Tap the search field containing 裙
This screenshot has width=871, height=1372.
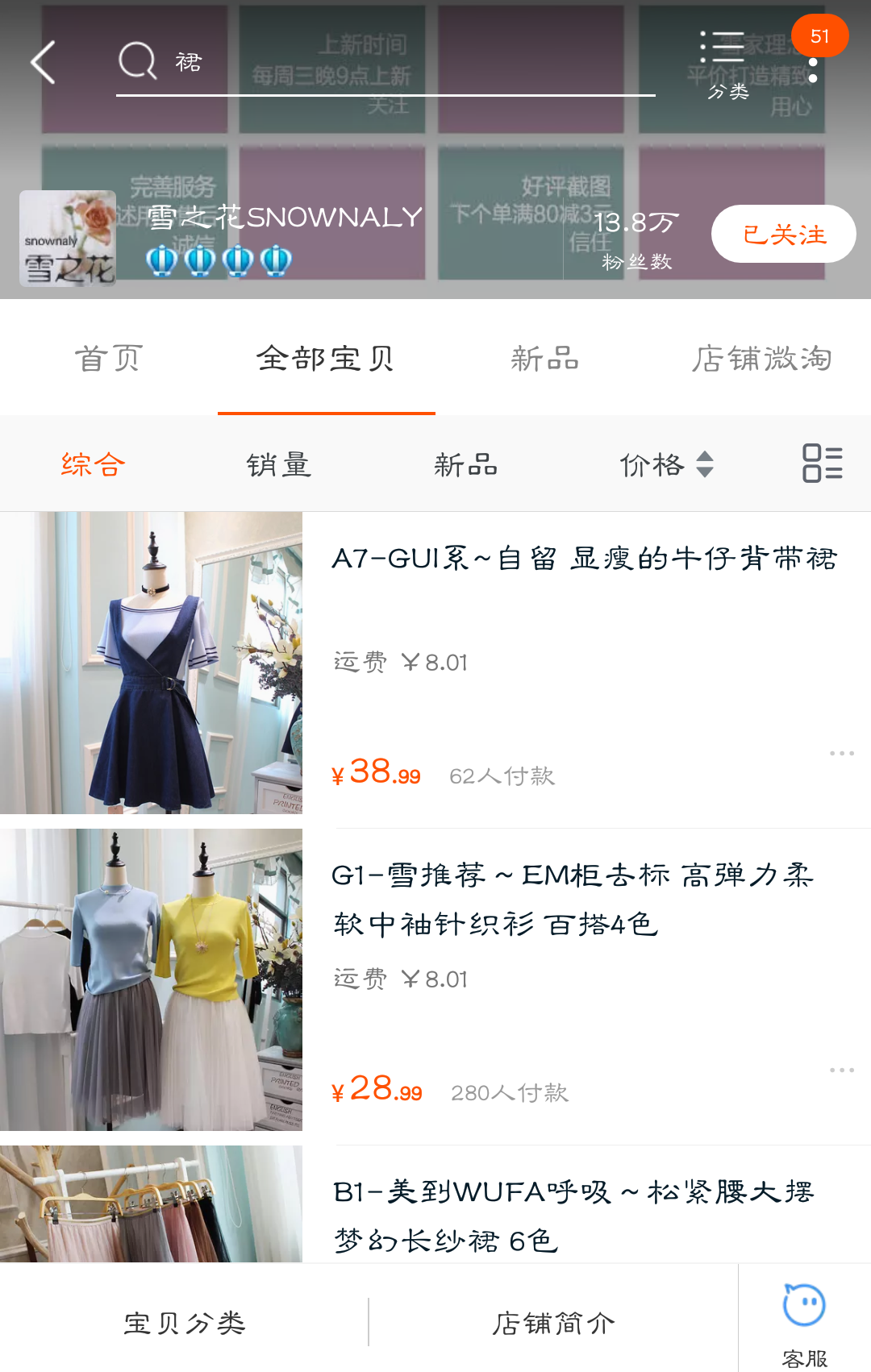(387, 63)
